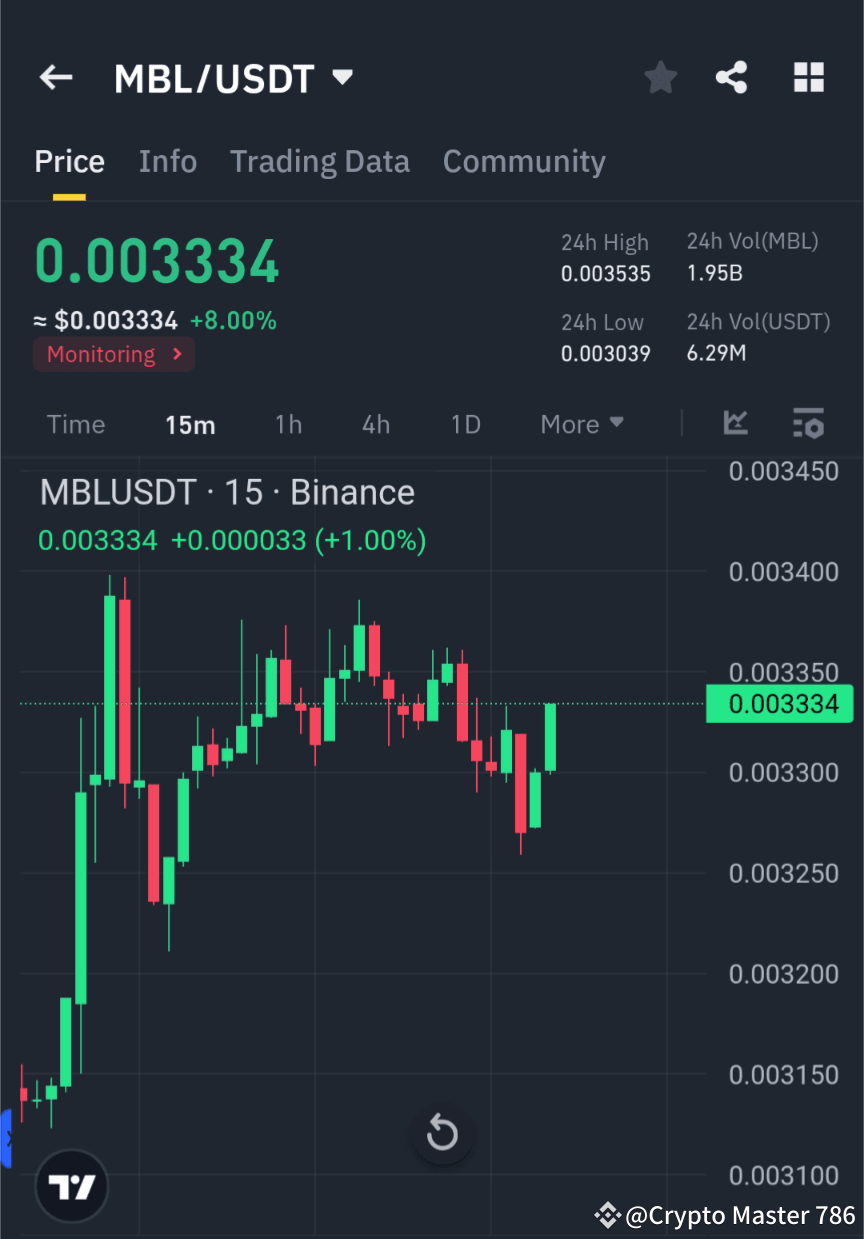Open the grid layout icon top right
Viewport: 864px width, 1239px height.
click(808, 77)
